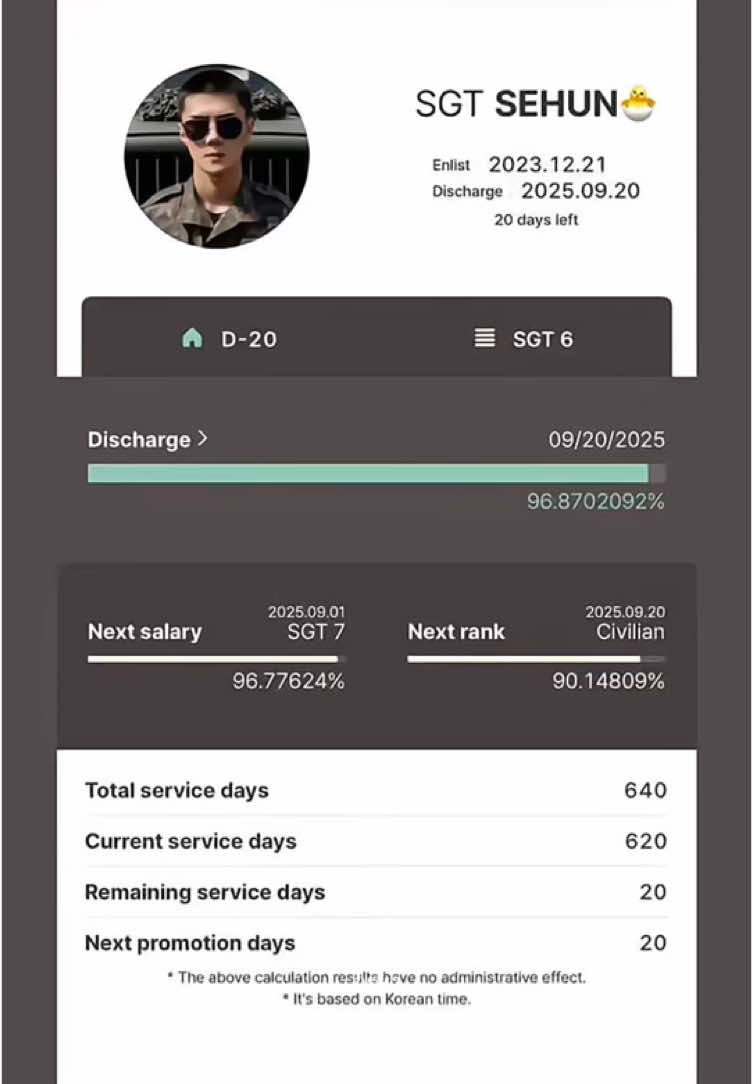This screenshot has height=1084, width=753.
Task: Switch to the D-20 home tab
Action: pos(229,339)
